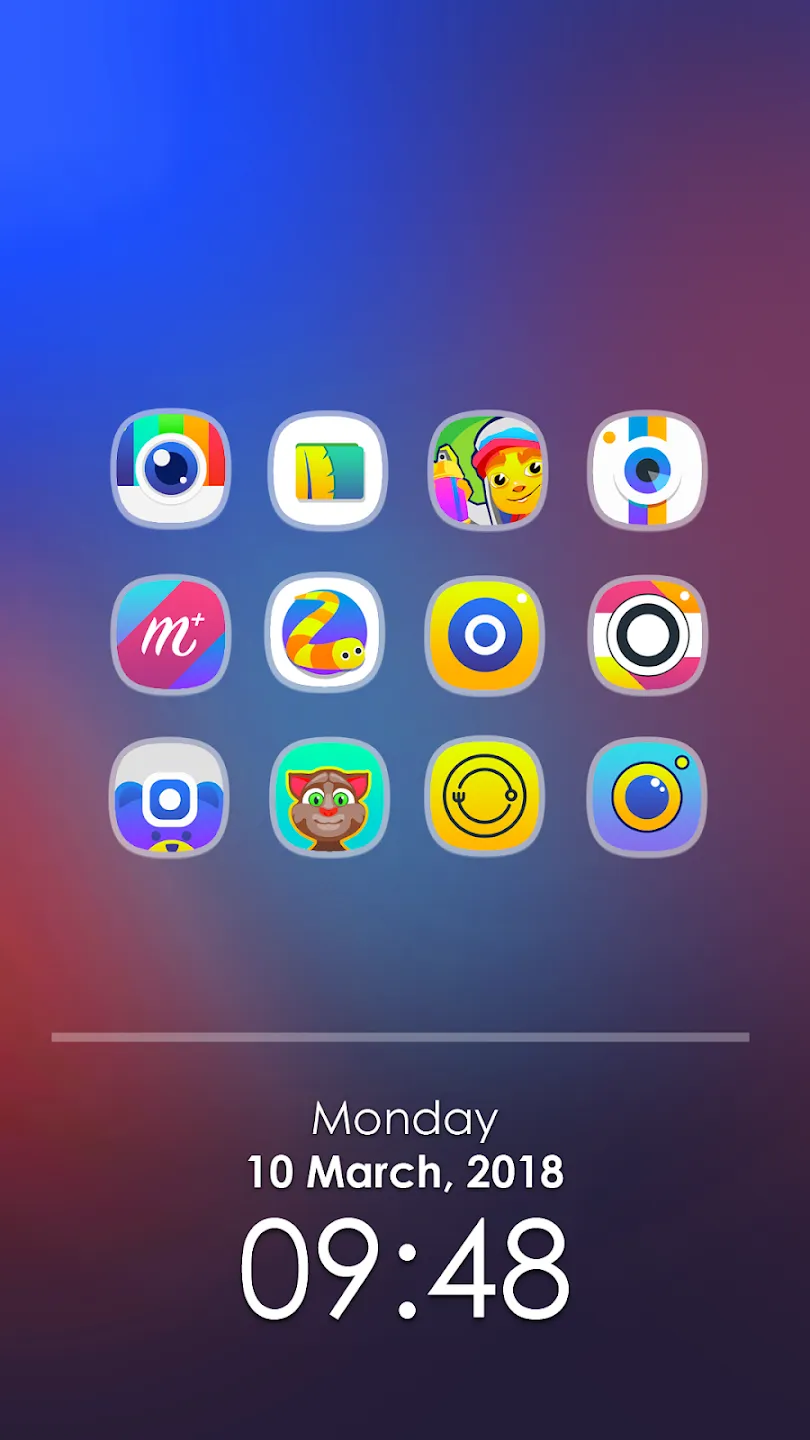Screen dimensions: 810x1440
Task: Open the blue camera app with yellow lens
Action: (647, 797)
